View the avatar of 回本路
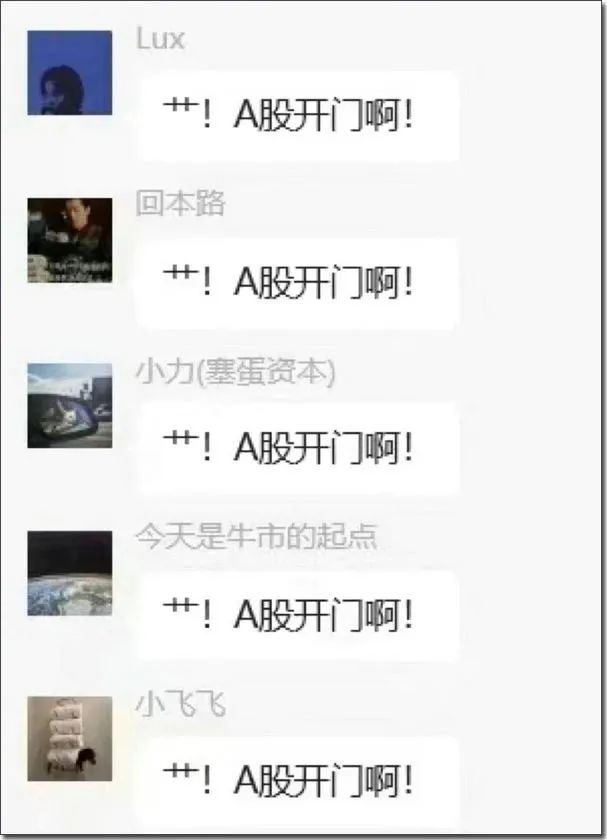Viewport: 607px width, 840px height. click(x=69, y=240)
